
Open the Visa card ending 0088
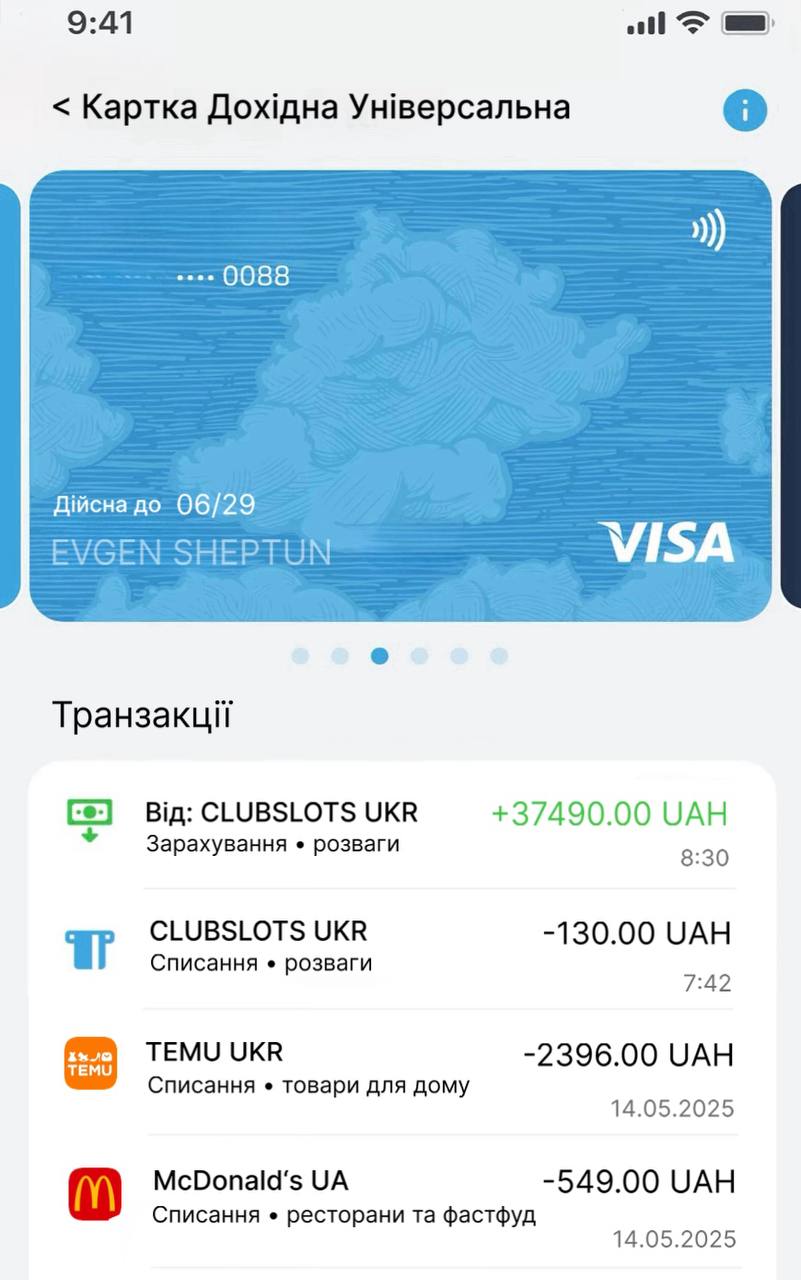[400, 396]
